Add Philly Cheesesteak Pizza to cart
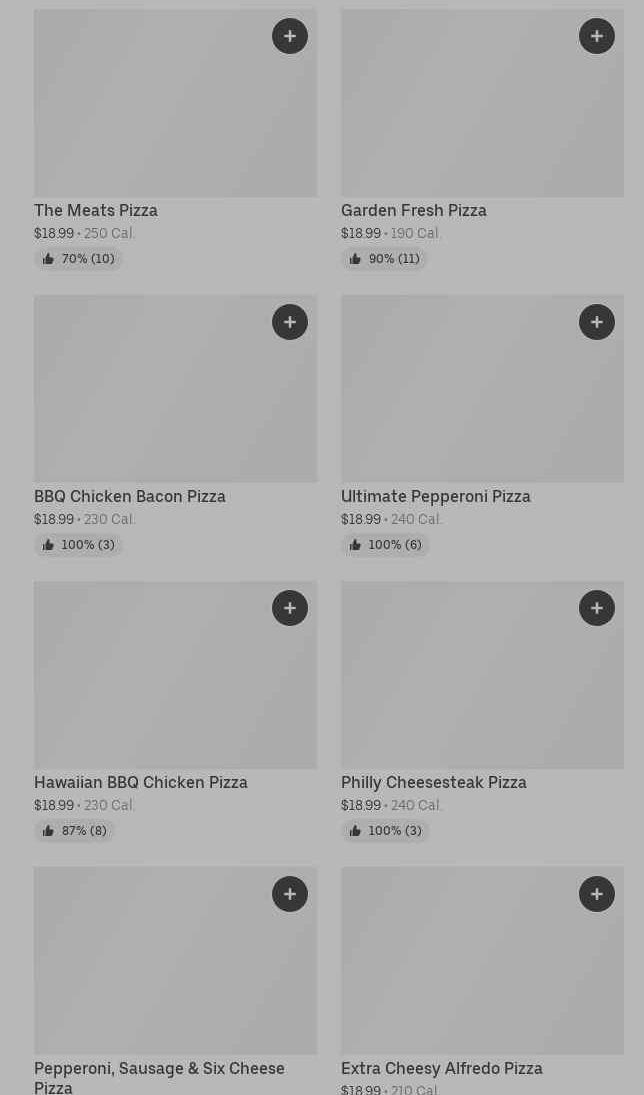 pos(597,608)
